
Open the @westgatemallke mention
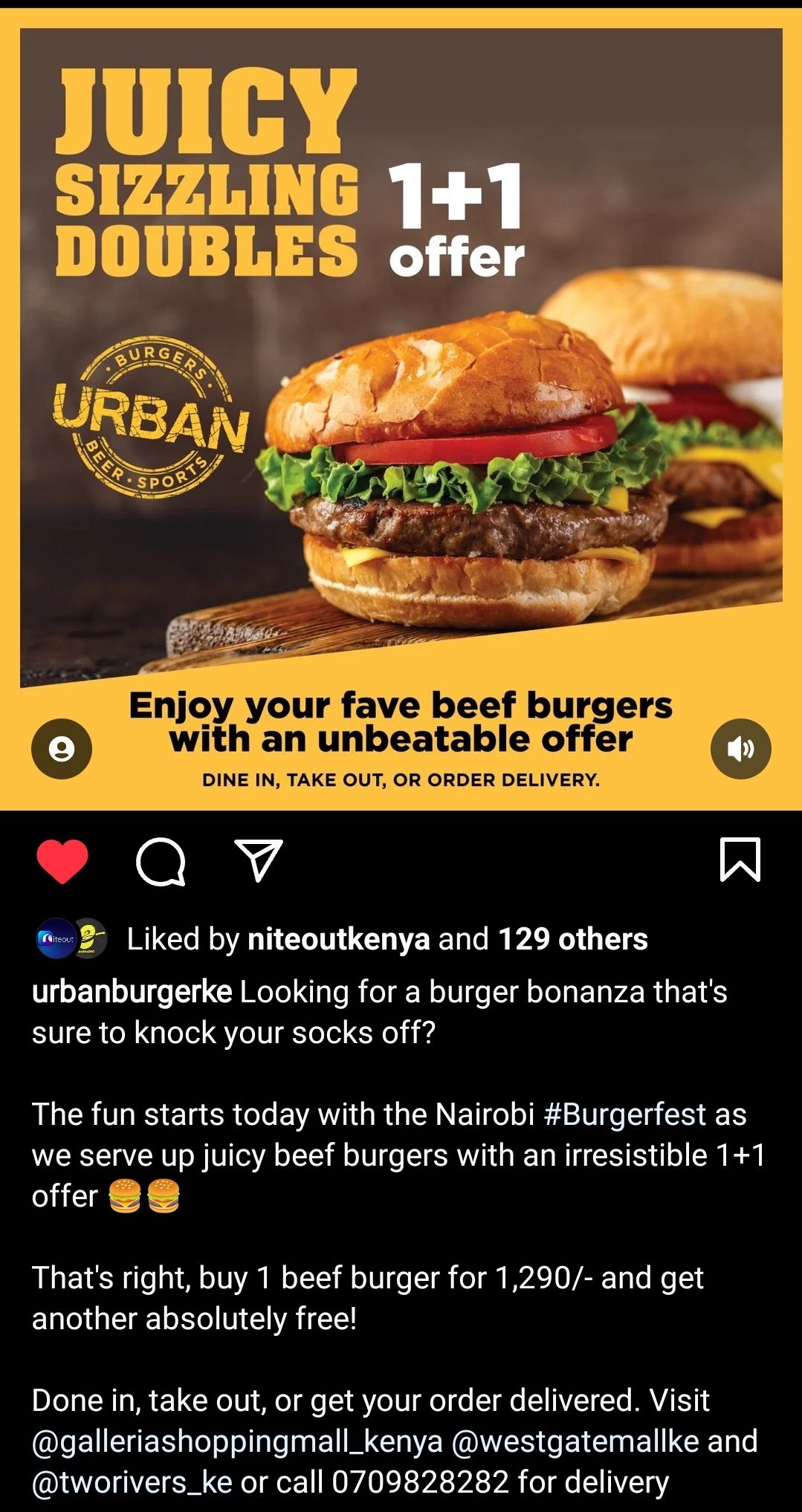pyautogui.click(x=575, y=1441)
